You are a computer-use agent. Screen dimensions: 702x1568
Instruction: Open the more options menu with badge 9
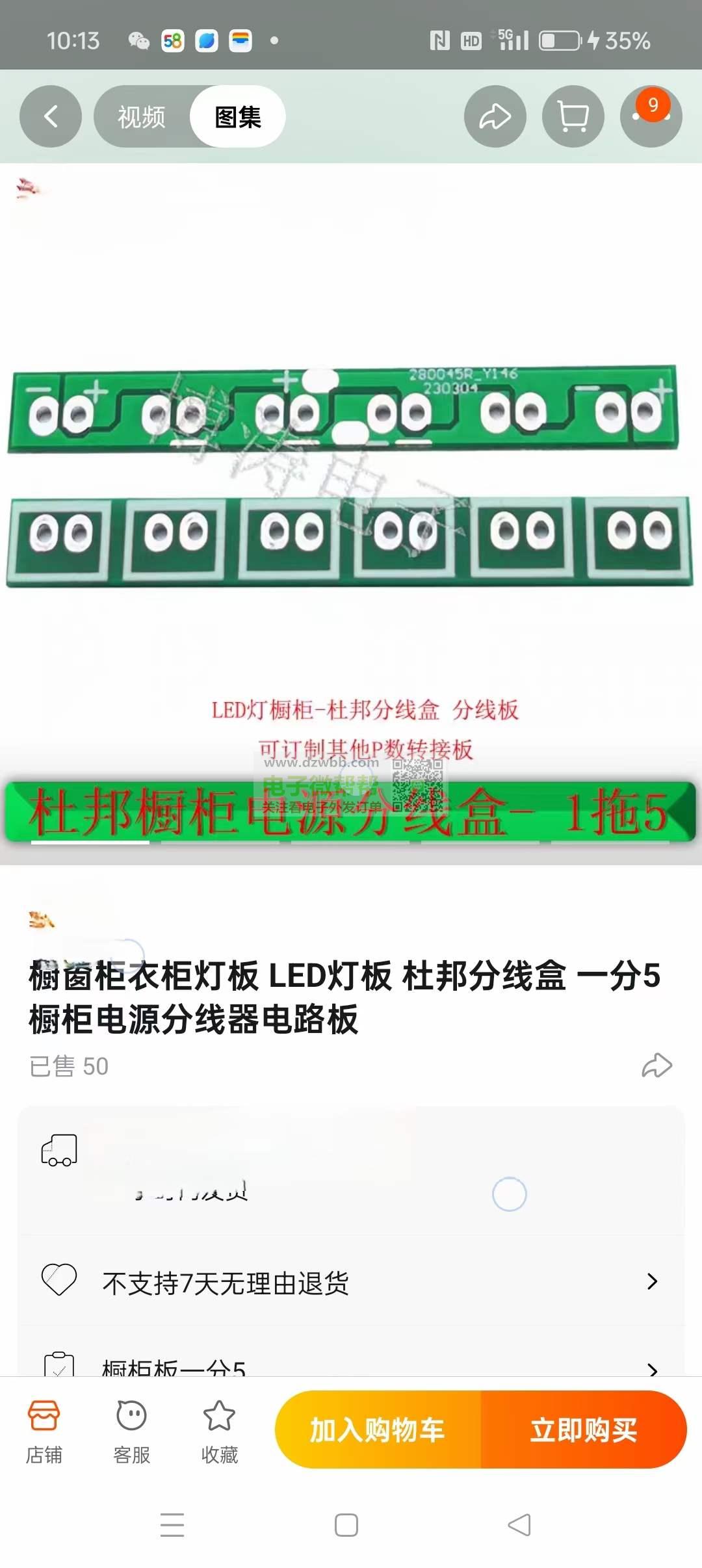click(x=651, y=117)
